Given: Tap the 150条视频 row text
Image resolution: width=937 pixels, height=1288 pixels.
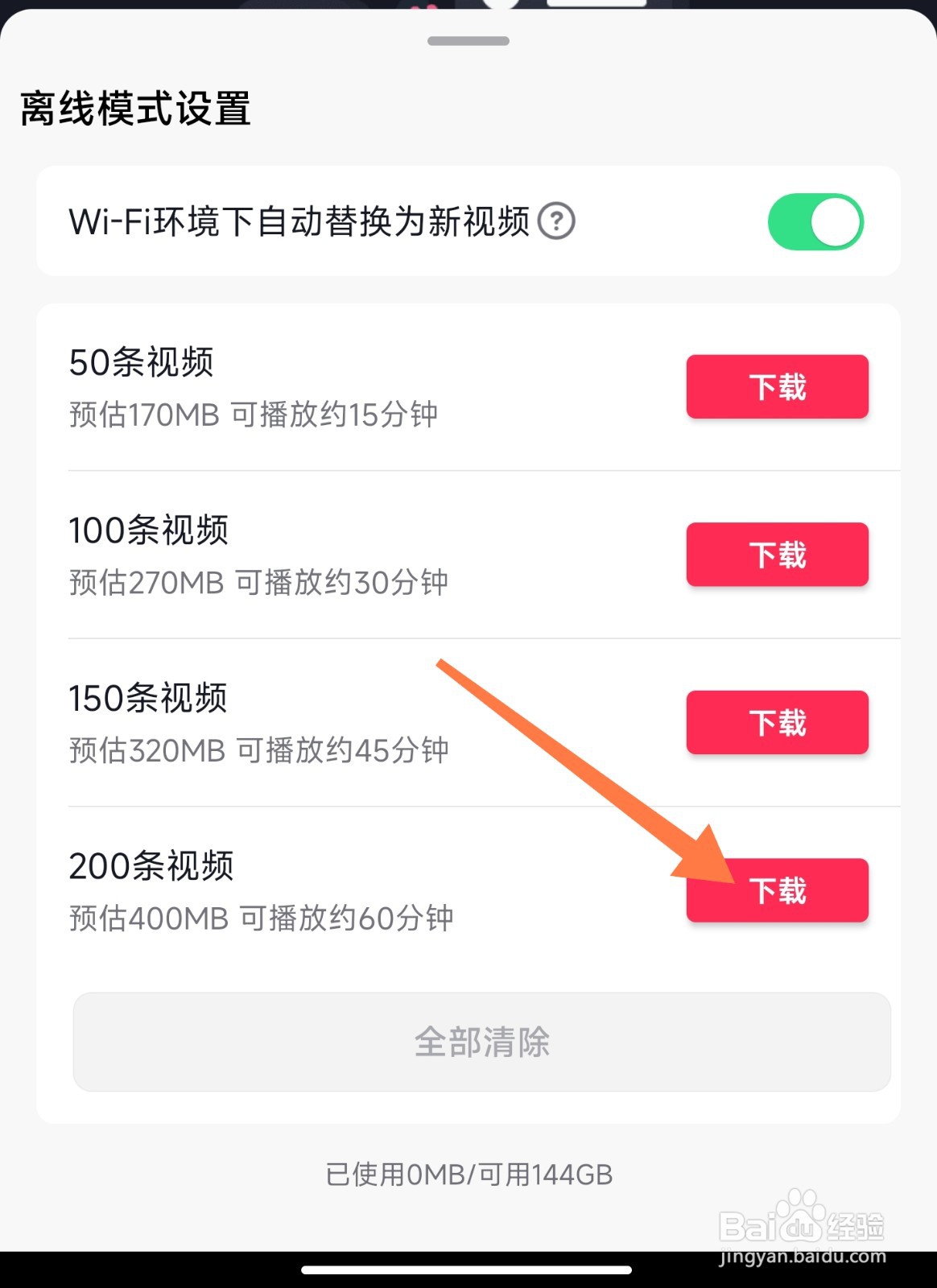Looking at the screenshot, I should tap(149, 698).
